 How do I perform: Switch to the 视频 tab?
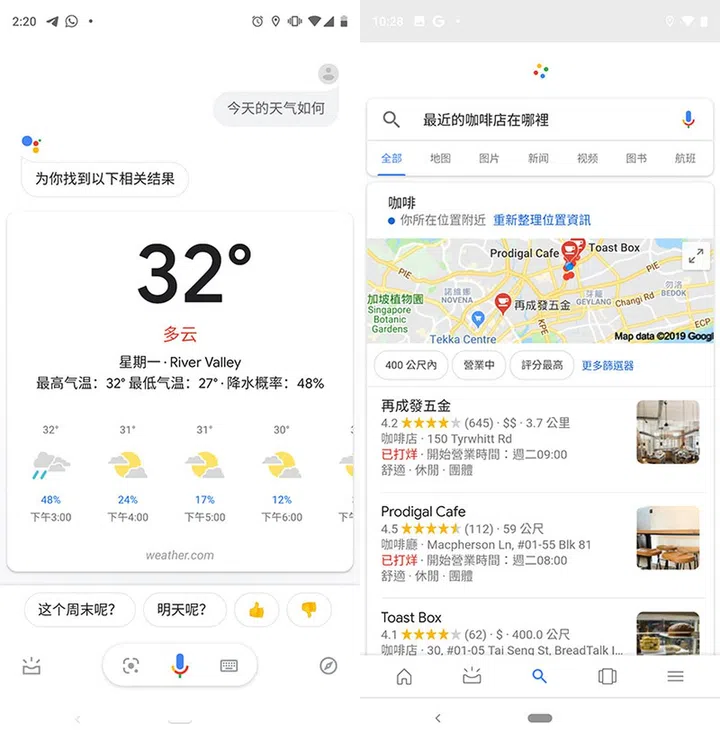[587, 159]
